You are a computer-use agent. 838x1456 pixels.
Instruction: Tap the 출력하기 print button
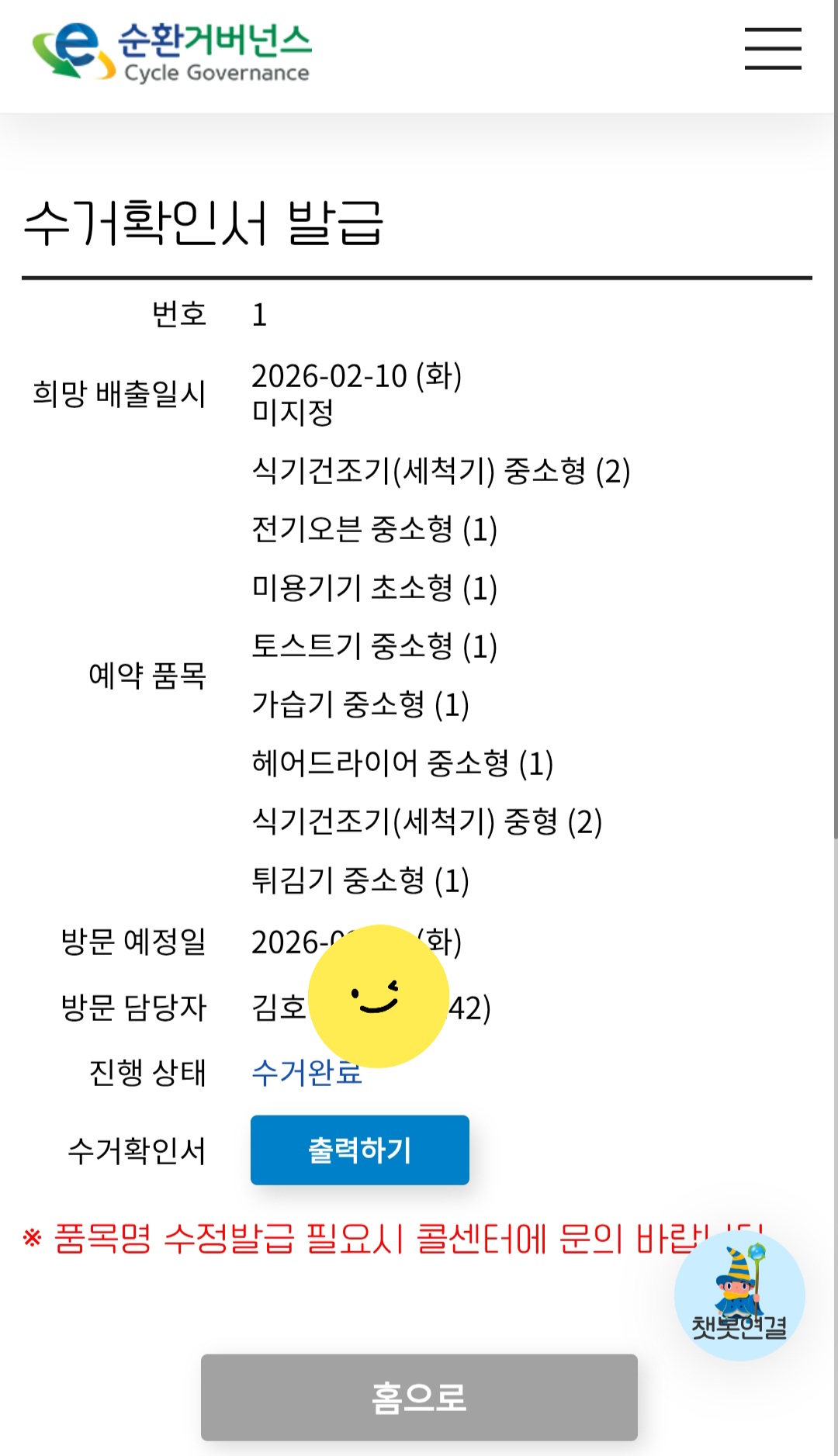tap(360, 1150)
